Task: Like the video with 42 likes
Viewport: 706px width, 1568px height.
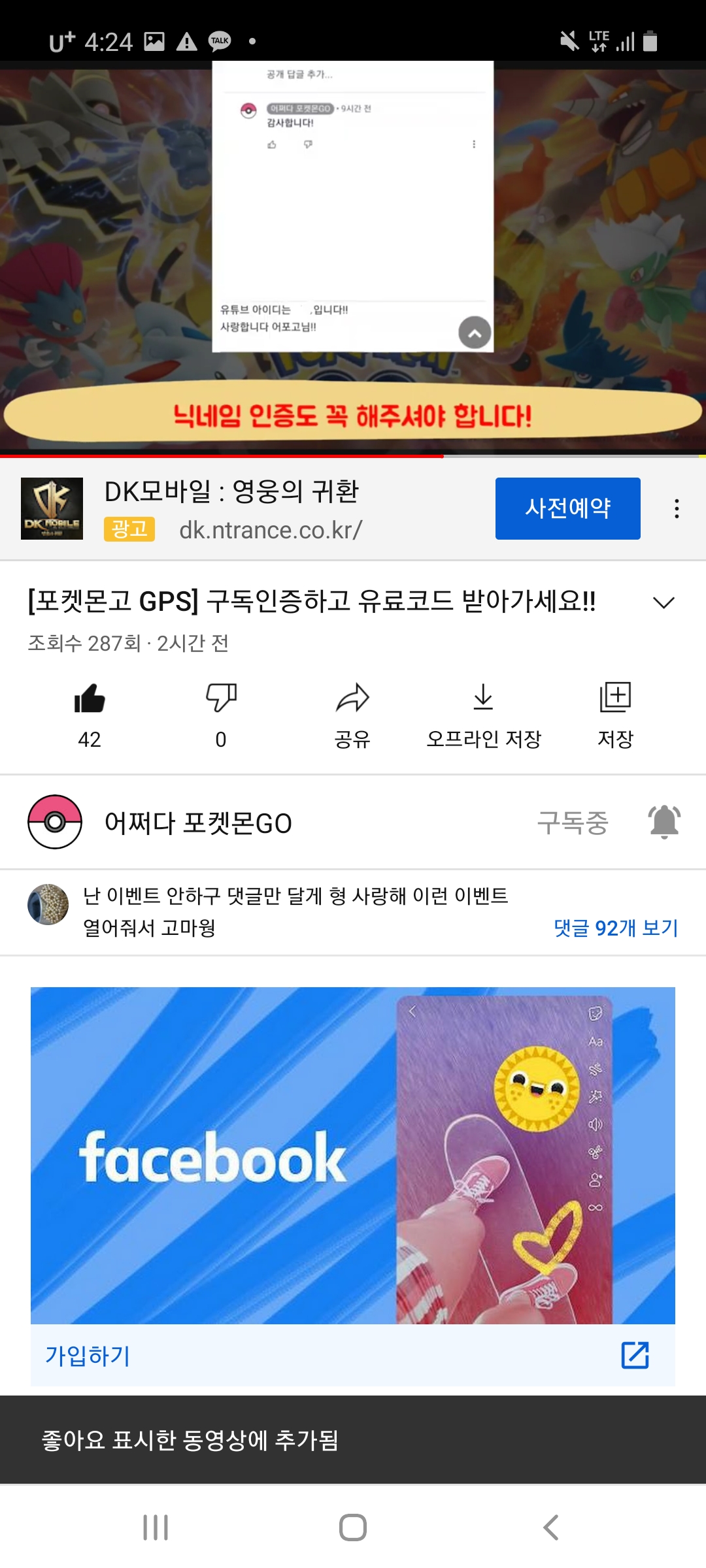Action: click(90, 699)
